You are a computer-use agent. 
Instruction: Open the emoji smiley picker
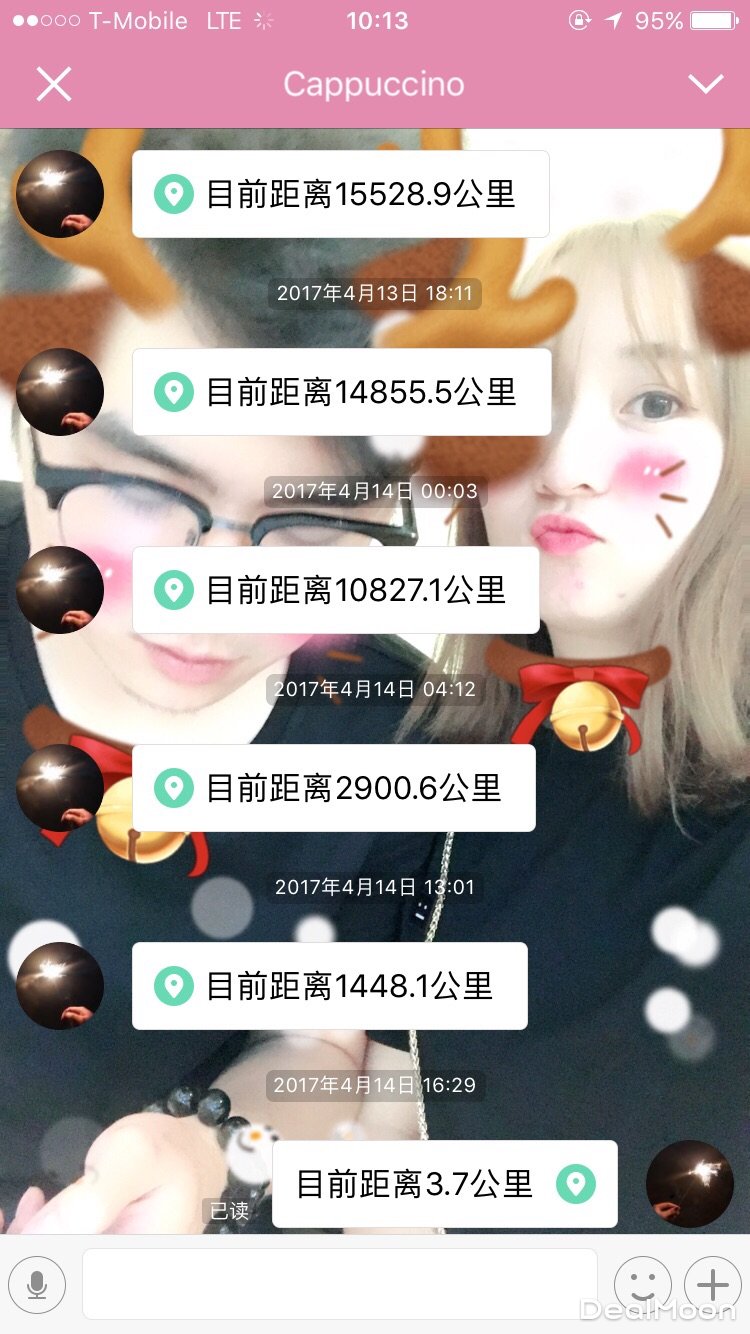click(x=642, y=1284)
